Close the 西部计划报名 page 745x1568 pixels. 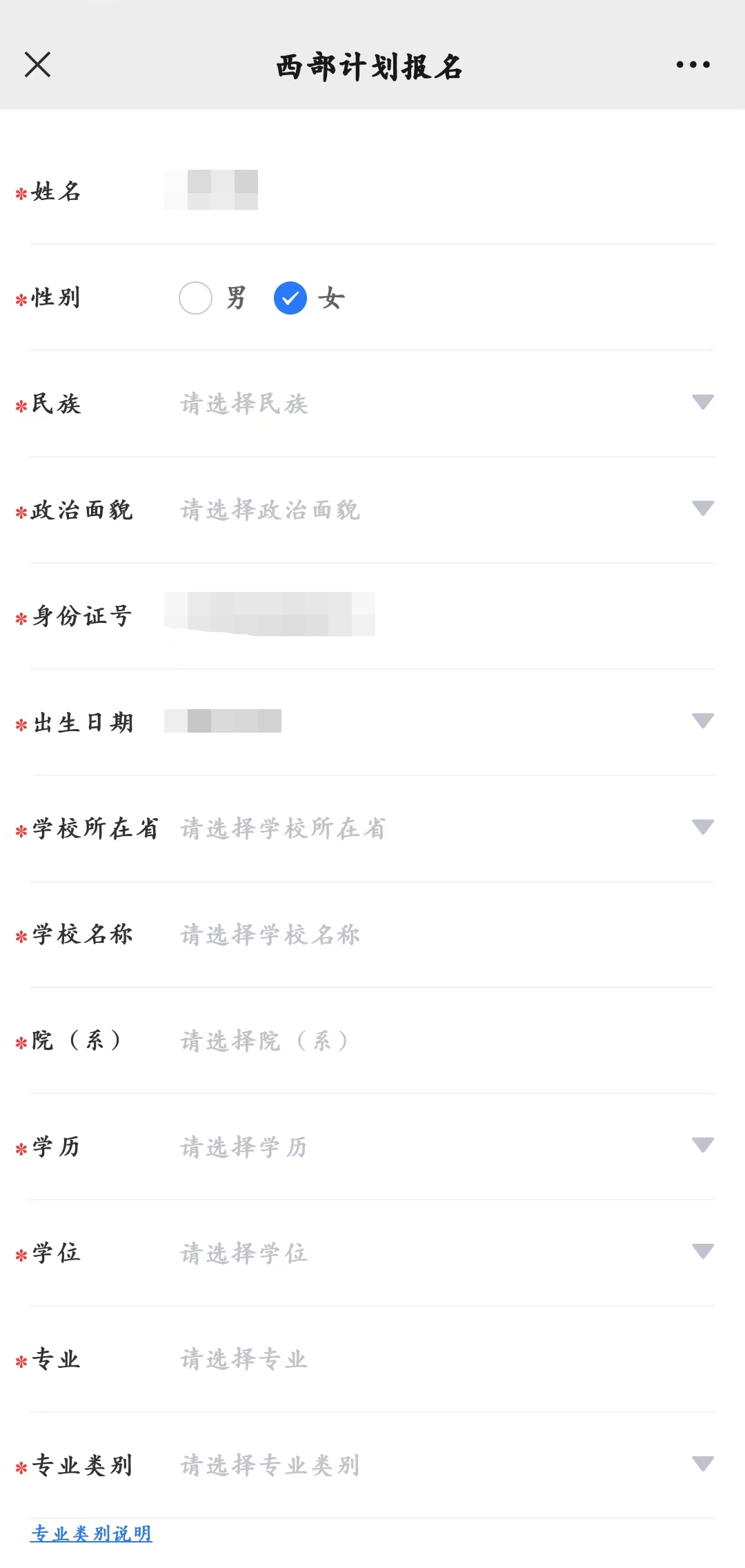[x=37, y=65]
